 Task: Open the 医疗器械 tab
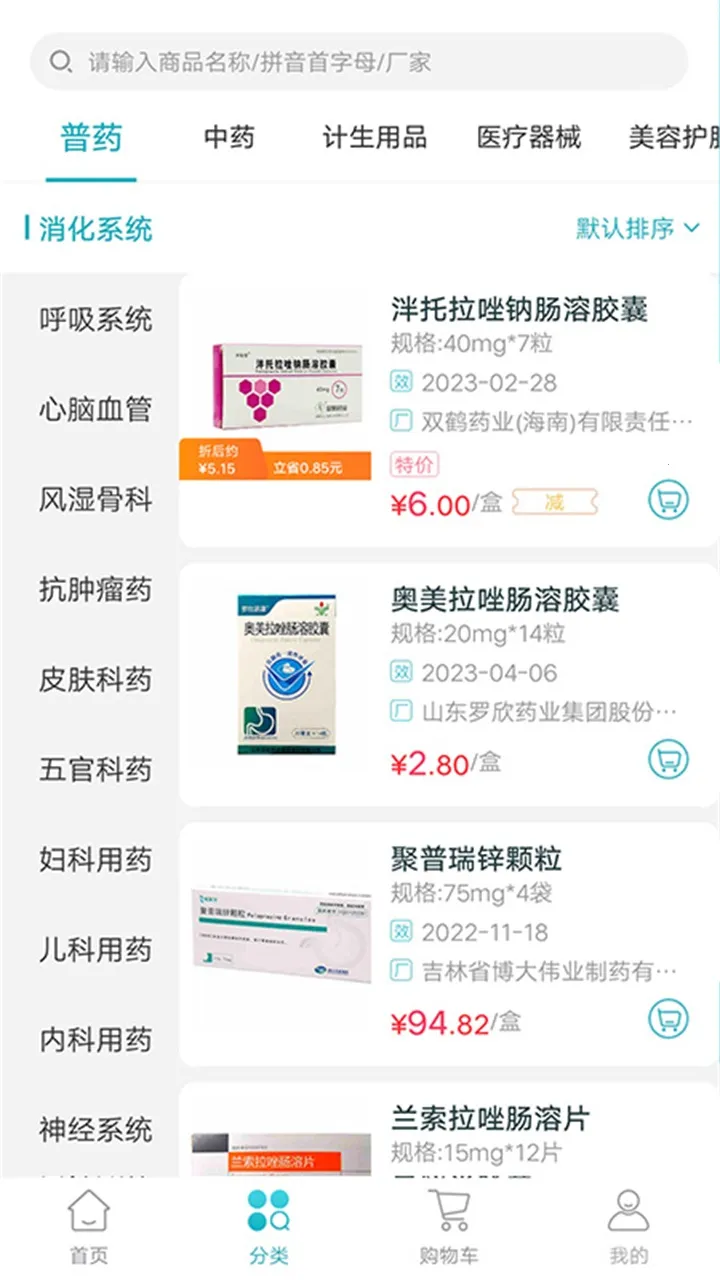coord(529,138)
